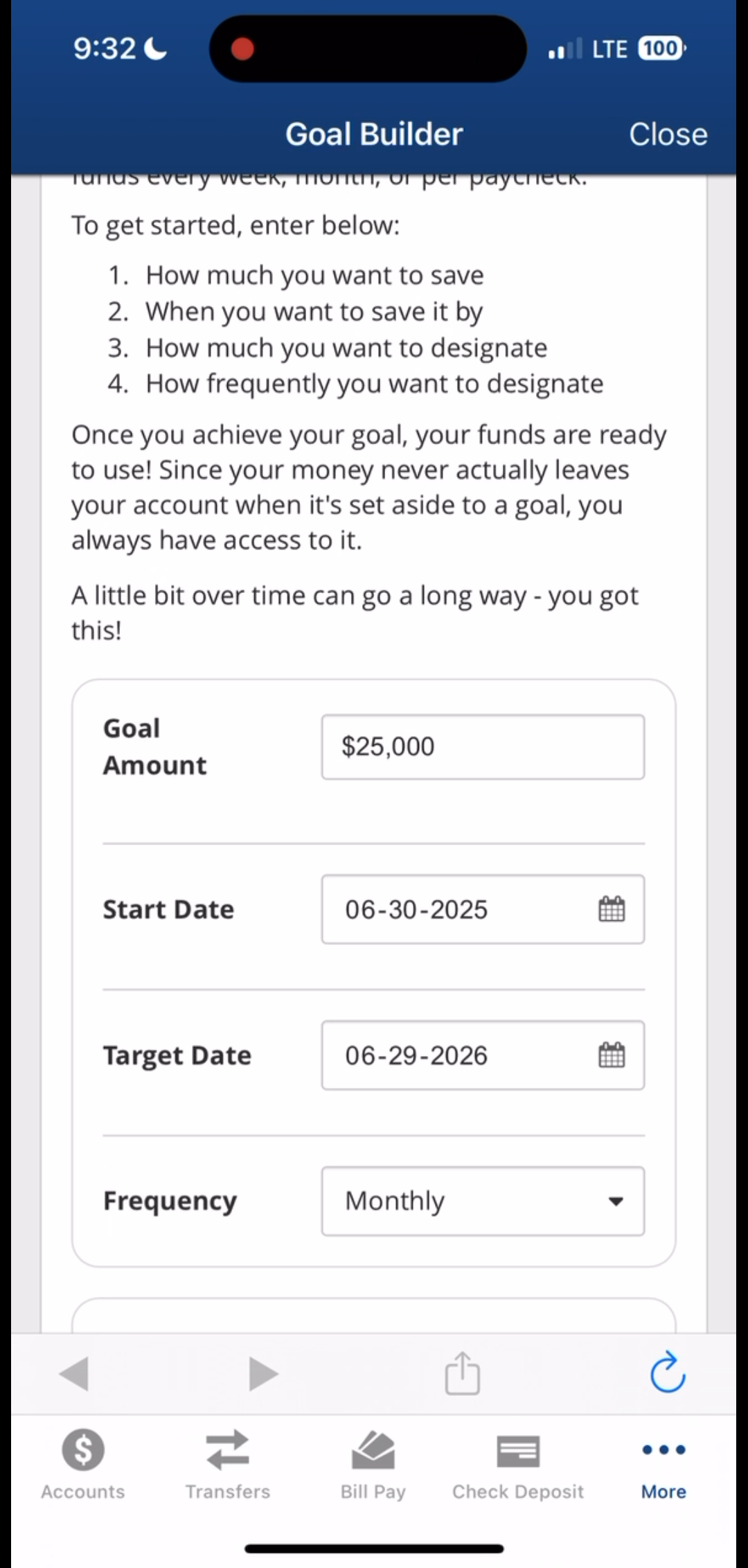This screenshot has width=748, height=1568.
Task: Open the Target Date picker
Action: coord(611,1055)
